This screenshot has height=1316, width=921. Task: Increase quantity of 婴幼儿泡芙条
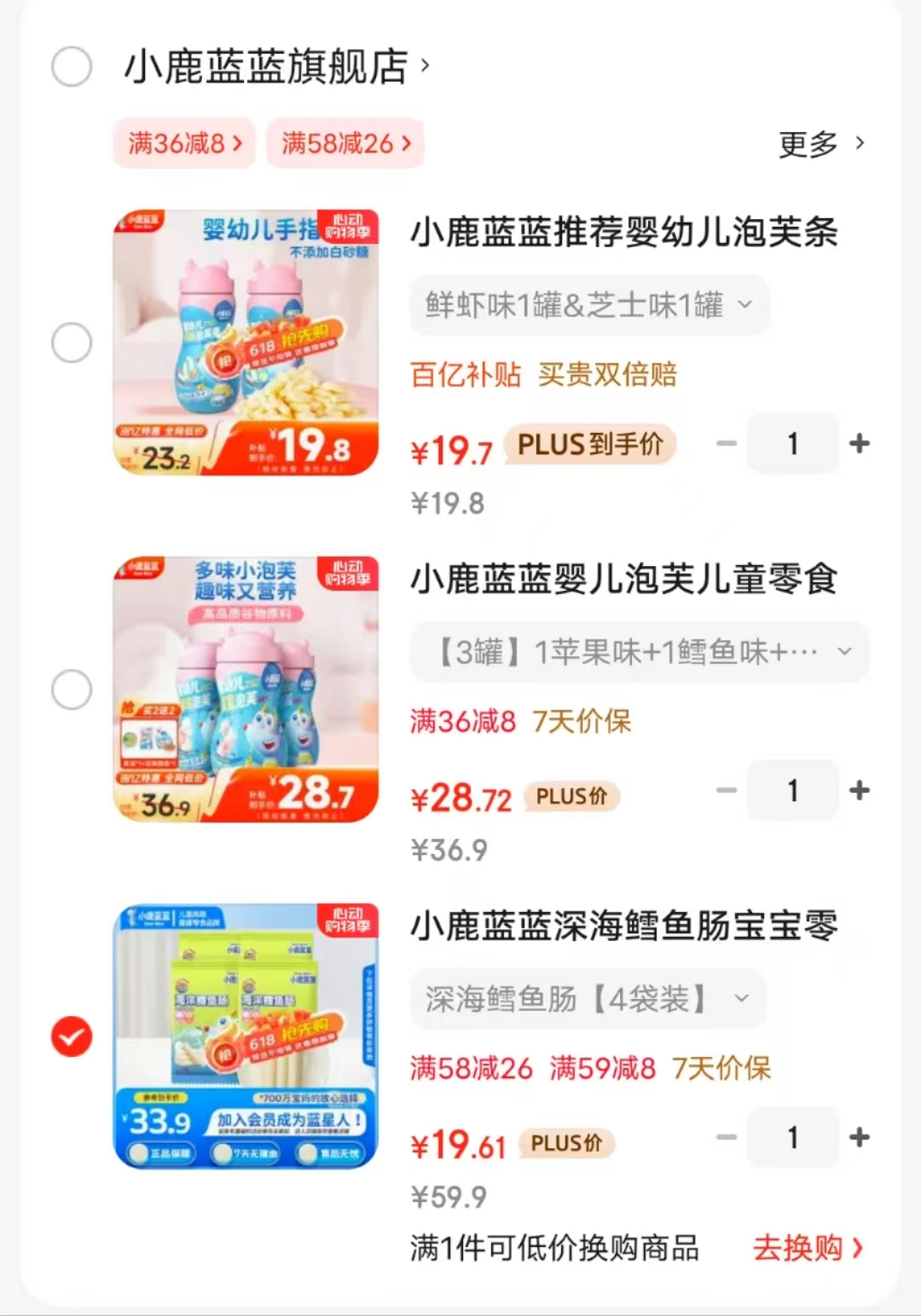point(860,443)
